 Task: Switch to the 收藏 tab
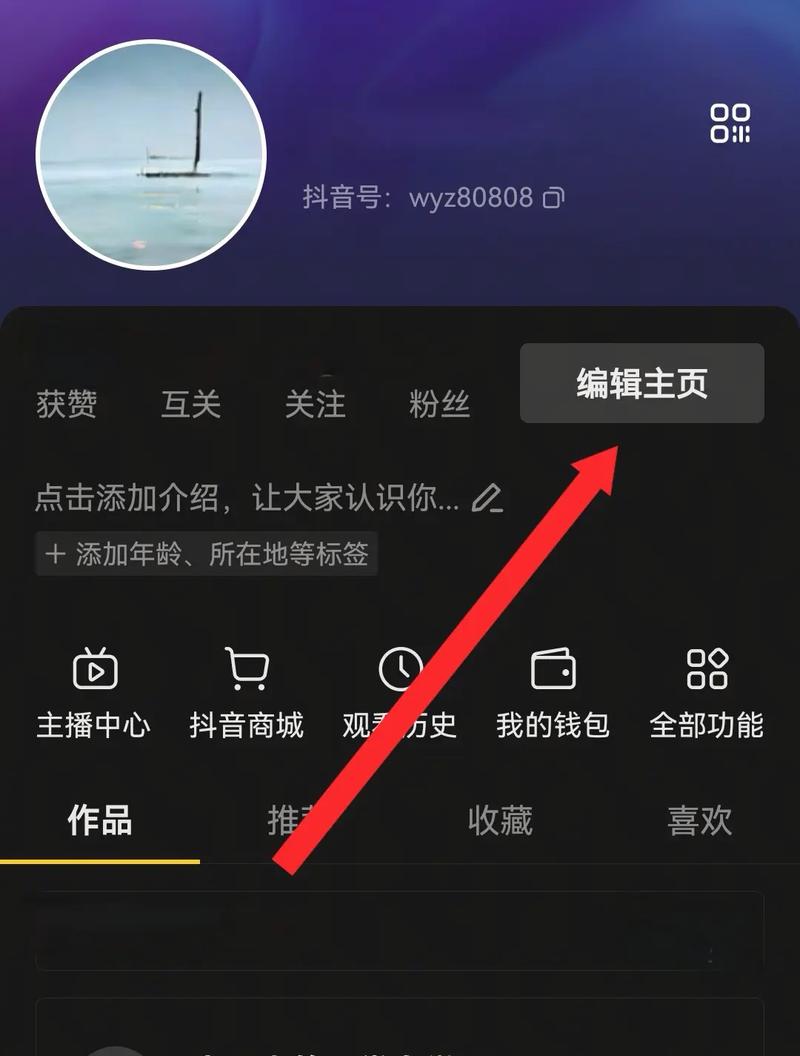coord(499,820)
